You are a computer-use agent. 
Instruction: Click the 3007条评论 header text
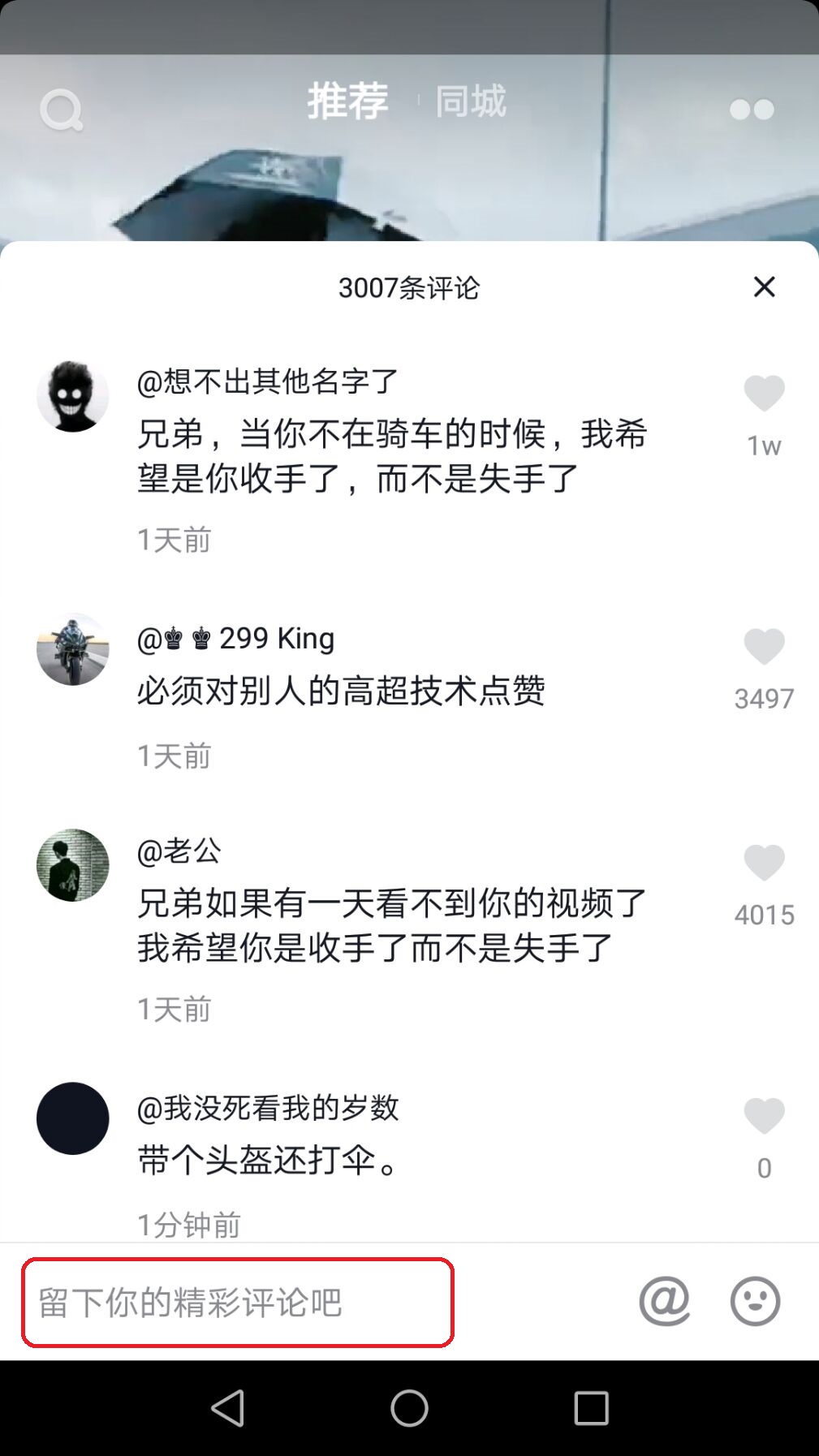409,289
